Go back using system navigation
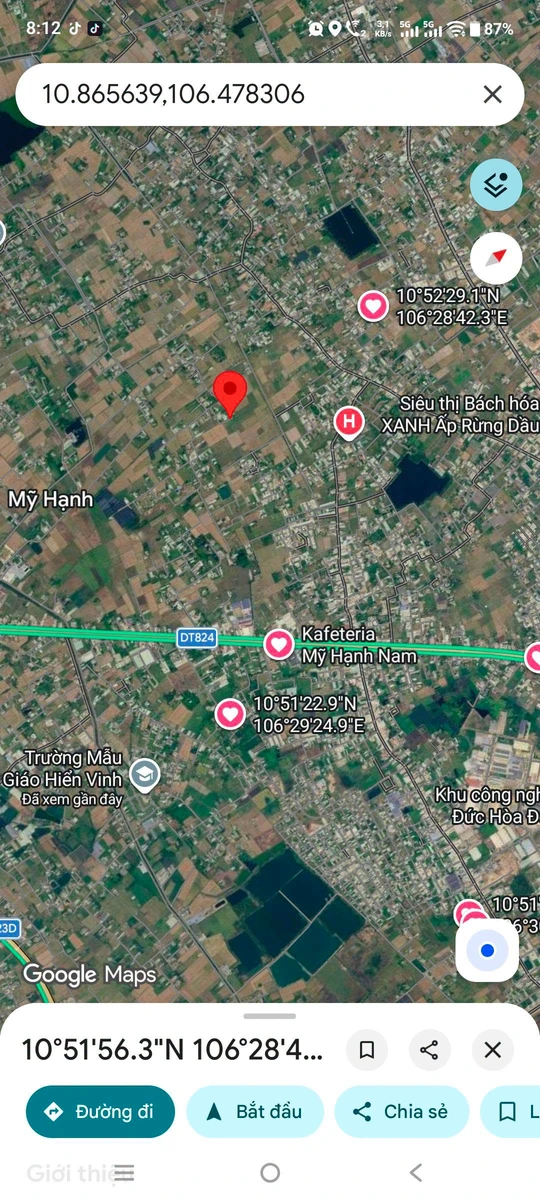 tap(416, 1172)
